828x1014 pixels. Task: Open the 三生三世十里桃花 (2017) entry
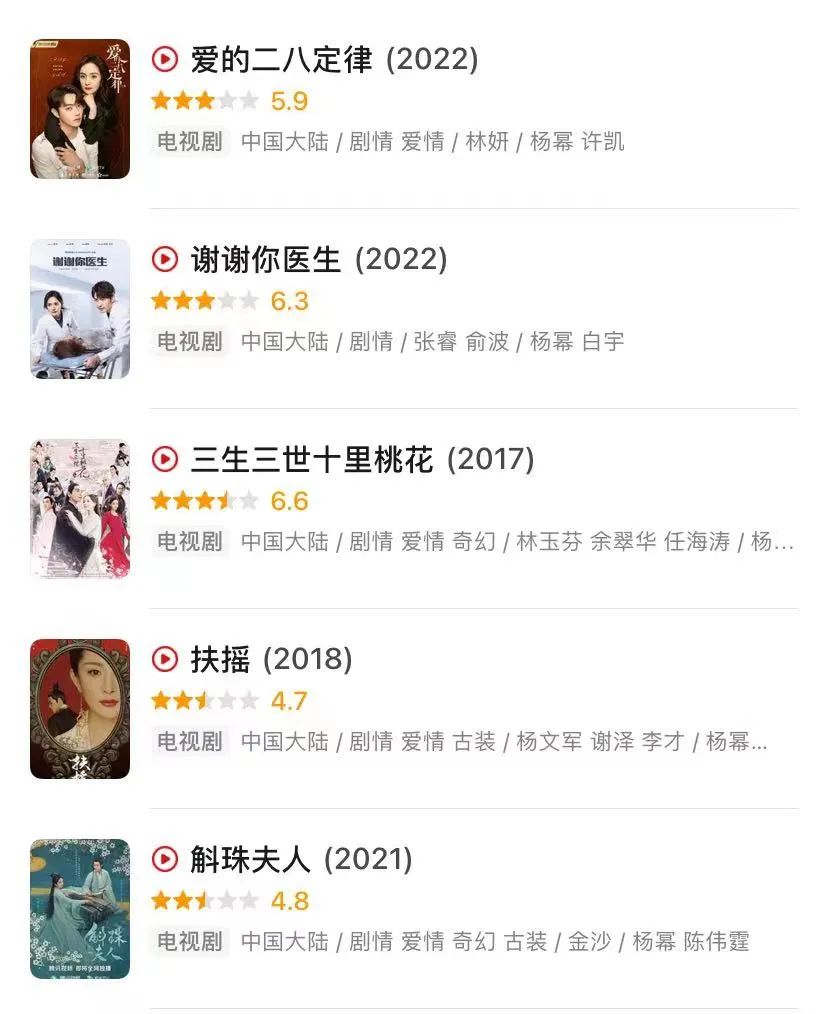[x=362, y=460]
